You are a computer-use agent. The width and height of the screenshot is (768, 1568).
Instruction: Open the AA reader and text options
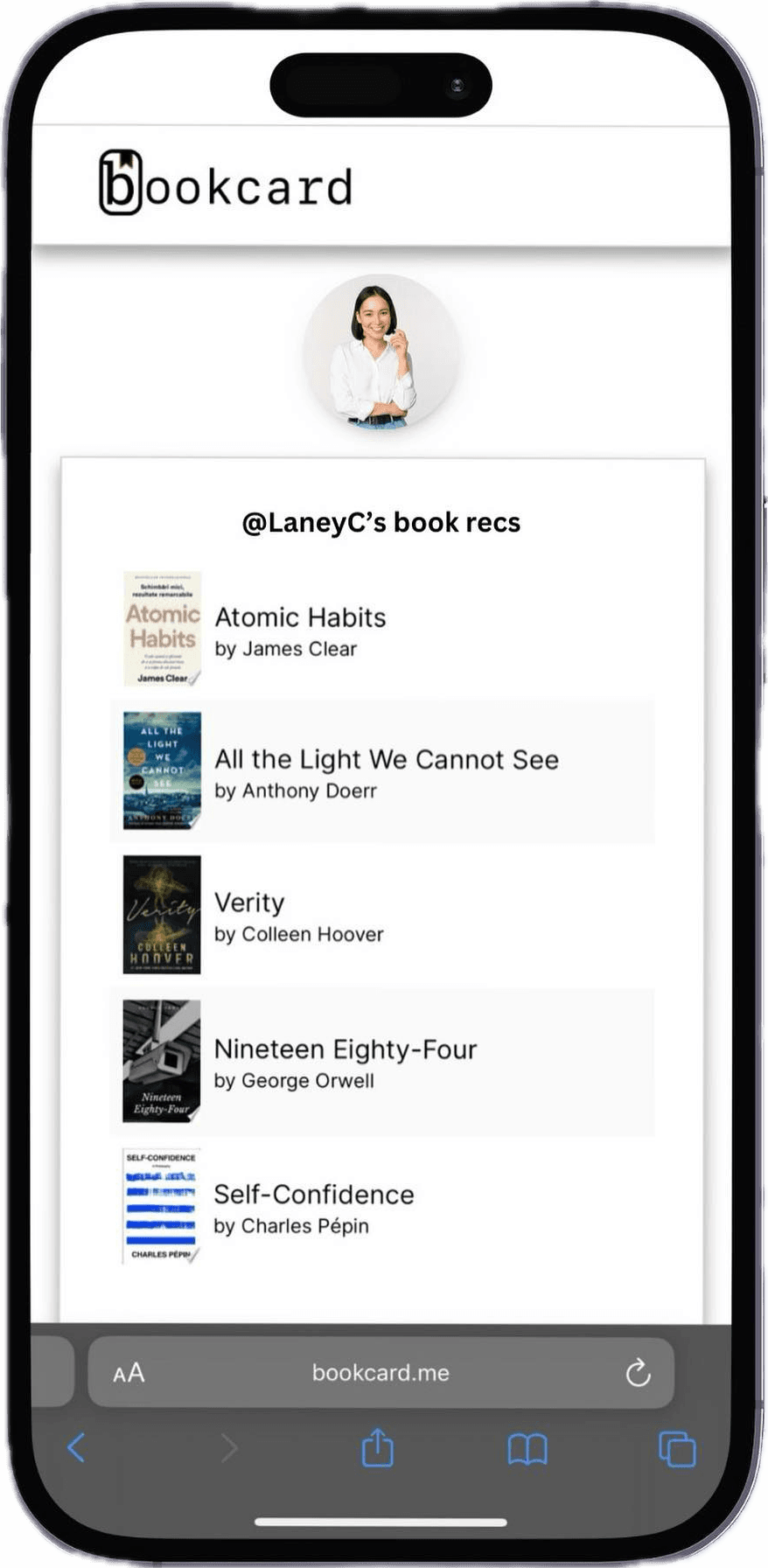[129, 1373]
